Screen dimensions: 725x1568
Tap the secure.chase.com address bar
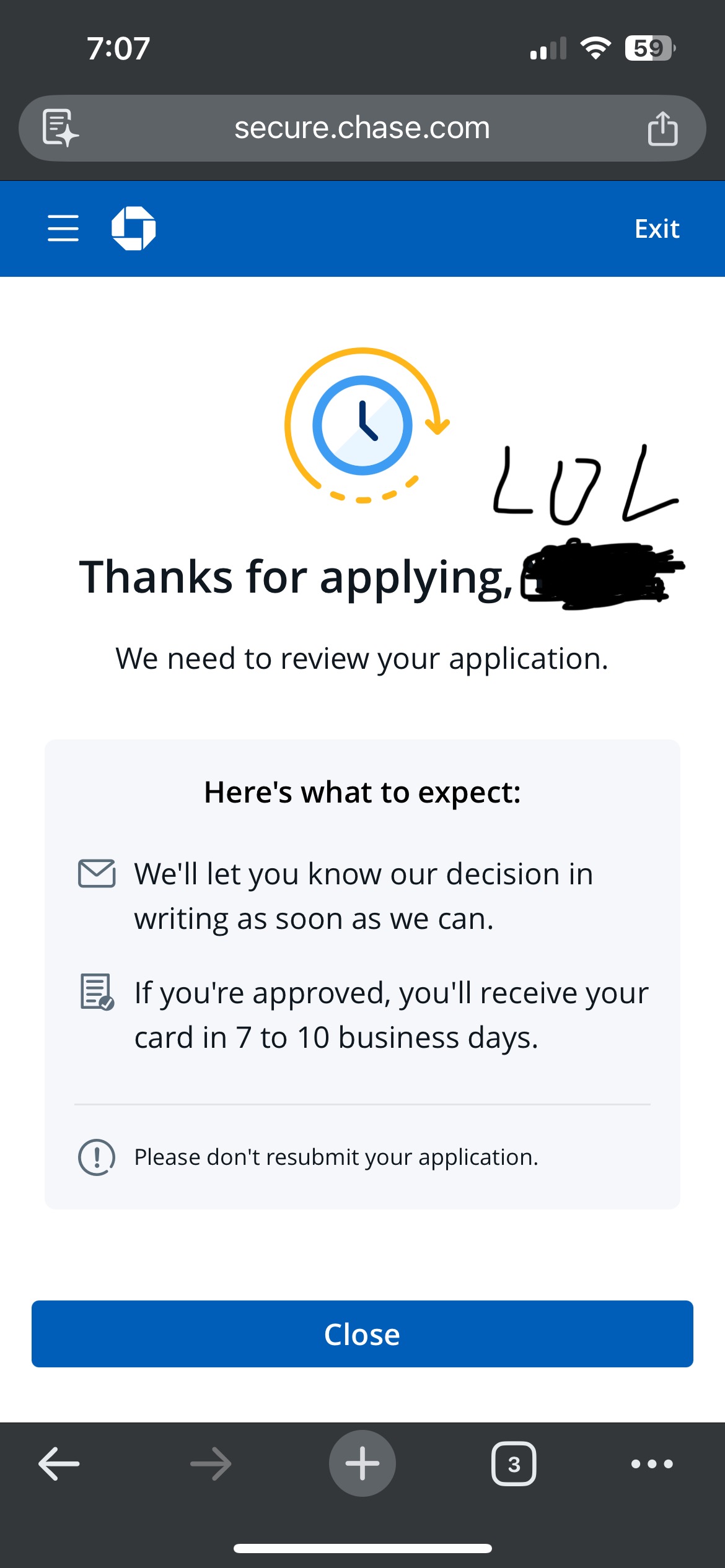coord(362,128)
